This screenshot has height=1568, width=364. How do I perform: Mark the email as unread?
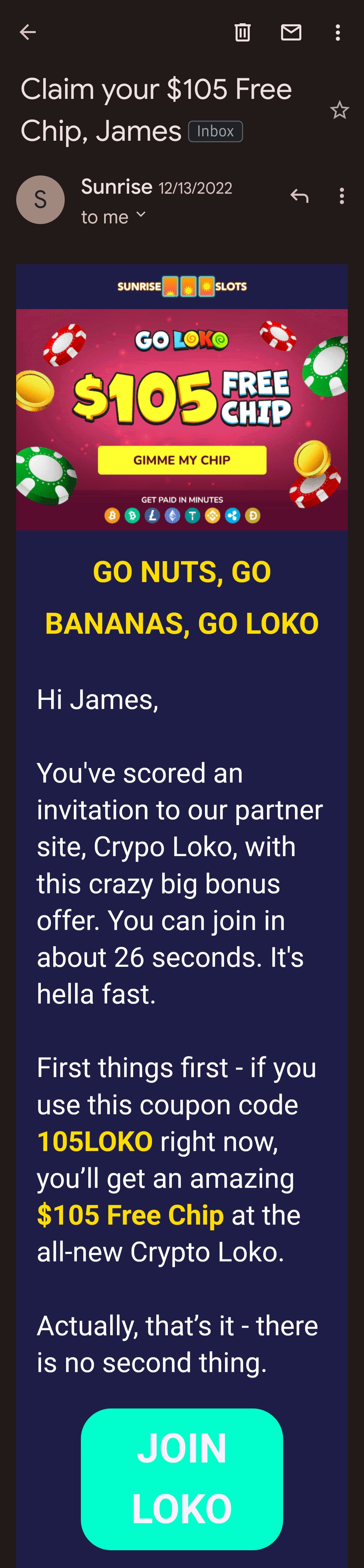(291, 32)
